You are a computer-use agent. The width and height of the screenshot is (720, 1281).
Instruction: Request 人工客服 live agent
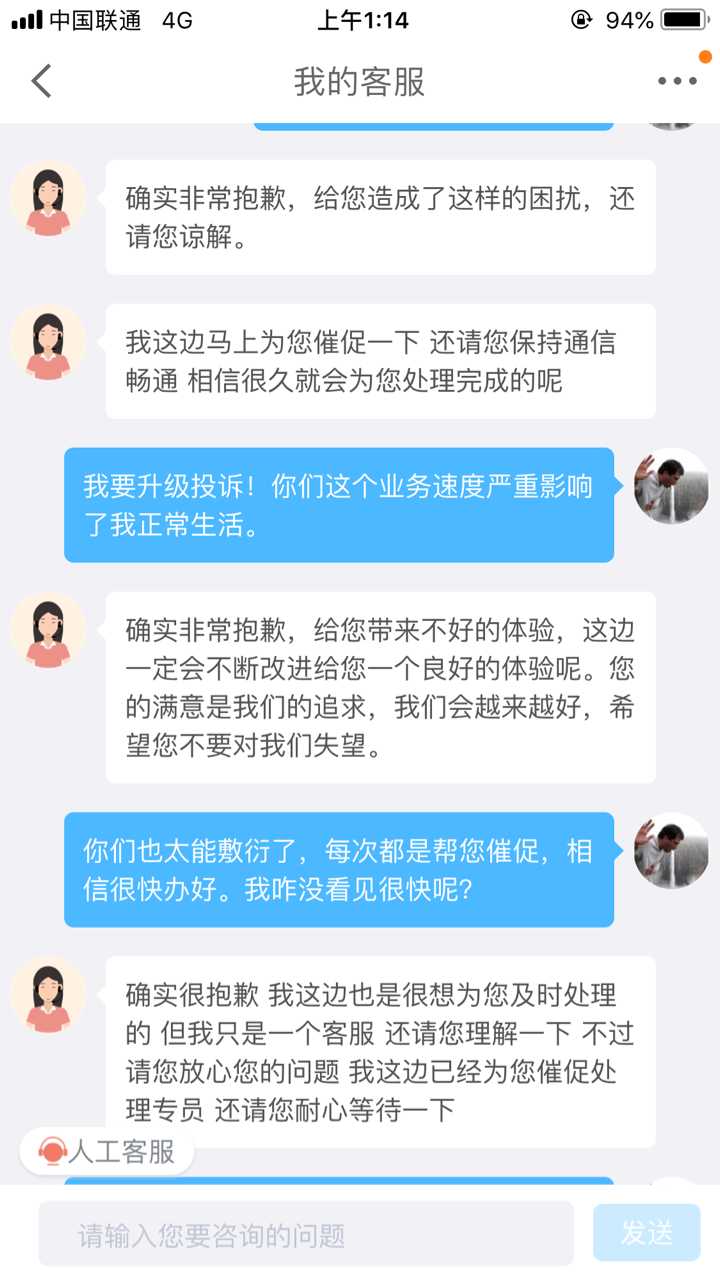108,1152
